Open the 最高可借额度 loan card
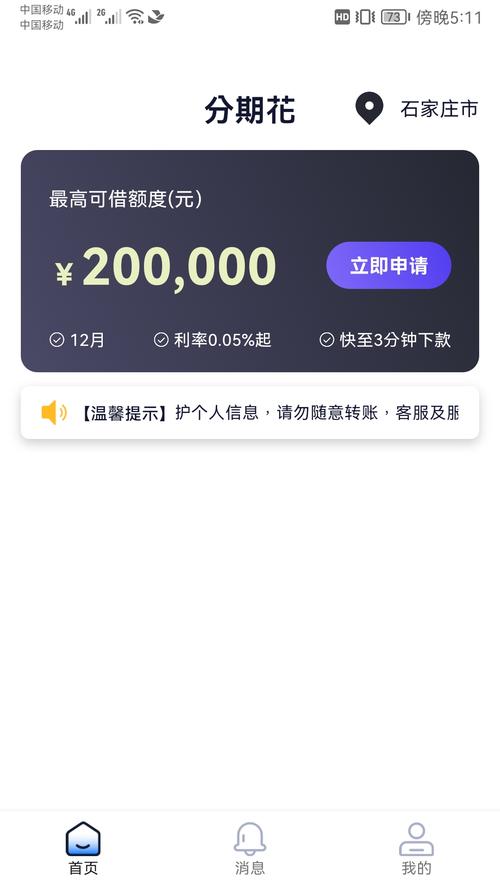 tap(250, 261)
